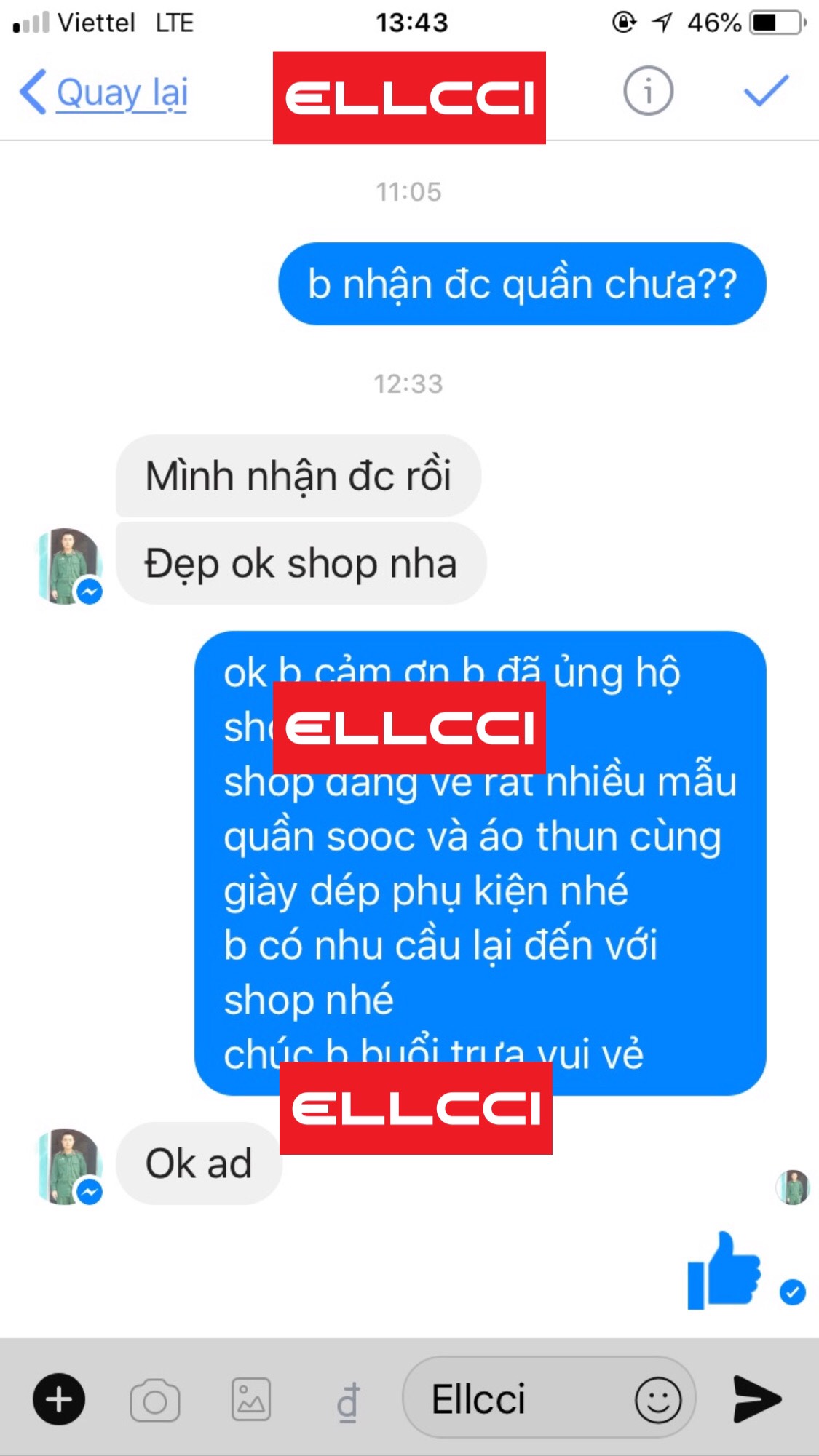The width and height of the screenshot is (819, 1456).
Task: Open sender's avatar beside Đẹp ok shop nha
Action: pos(68,566)
